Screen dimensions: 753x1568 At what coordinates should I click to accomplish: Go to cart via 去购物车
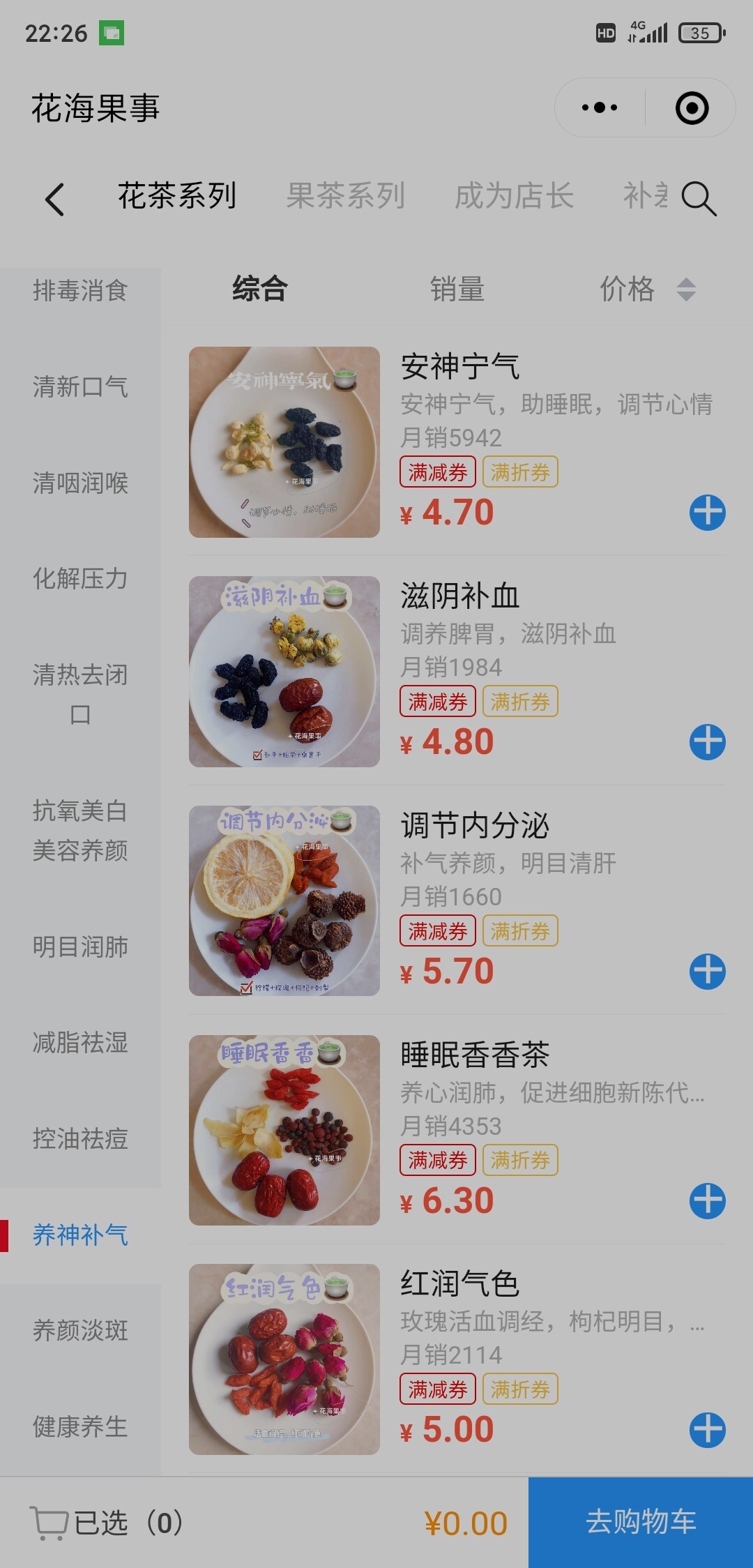[x=641, y=1522]
